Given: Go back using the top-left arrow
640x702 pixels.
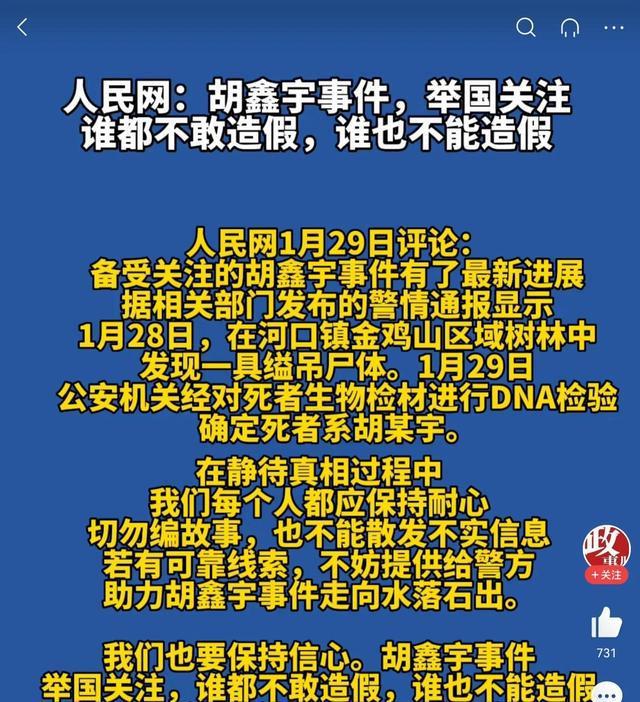Looking at the screenshot, I should 22,27.
